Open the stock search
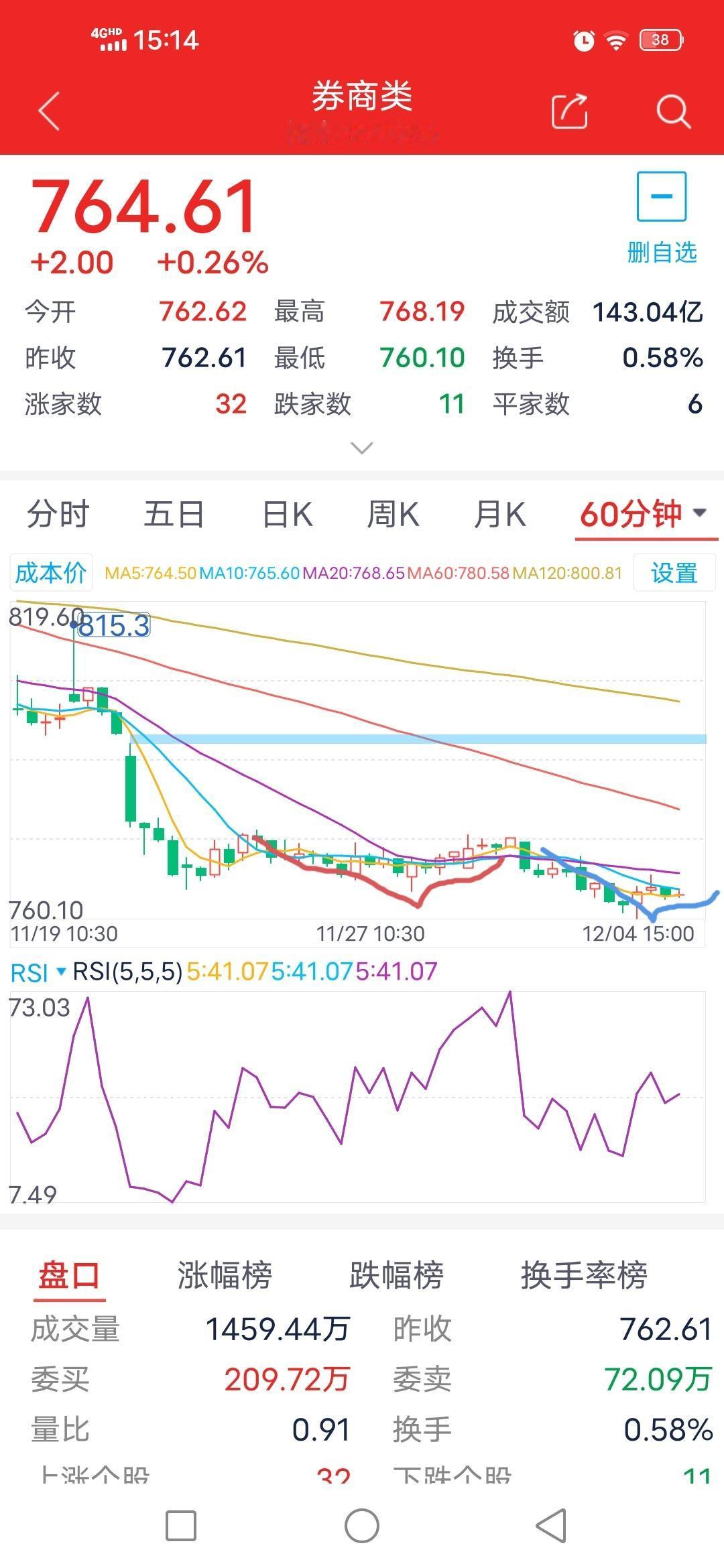Viewport: 724px width, 1568px height. click(x=674, y=111)
